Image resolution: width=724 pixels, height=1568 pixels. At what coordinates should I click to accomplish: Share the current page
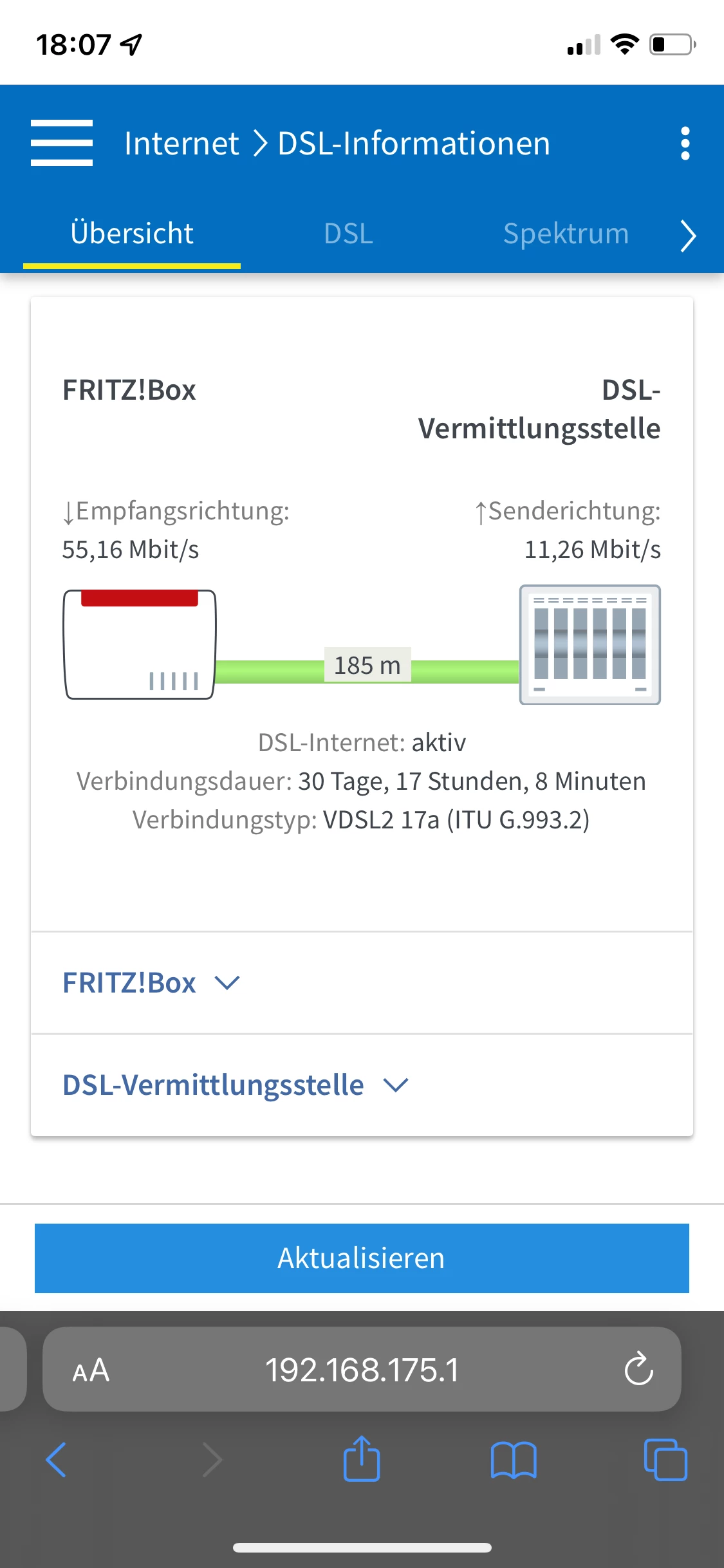click(362, 1458)
